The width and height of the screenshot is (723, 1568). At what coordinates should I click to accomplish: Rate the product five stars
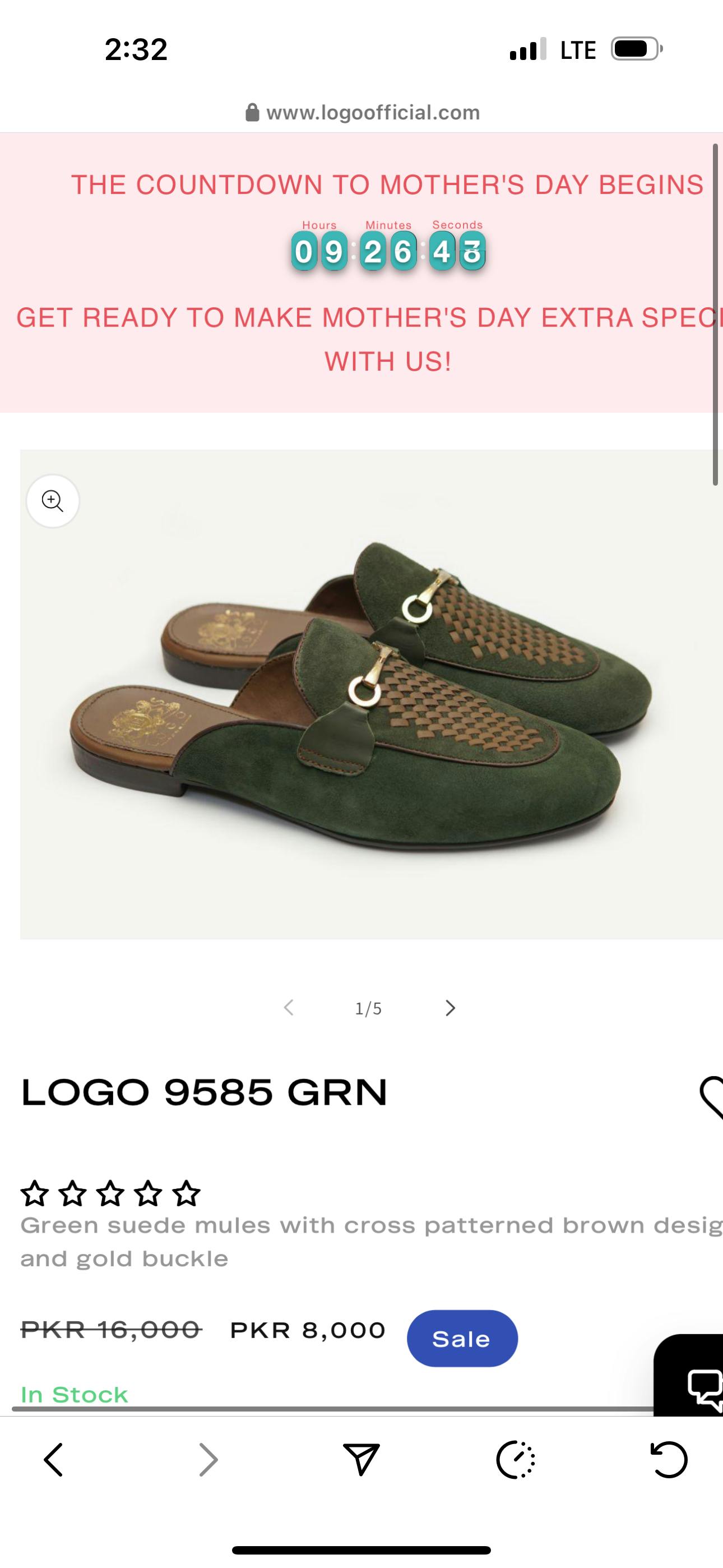point(186,1193)
